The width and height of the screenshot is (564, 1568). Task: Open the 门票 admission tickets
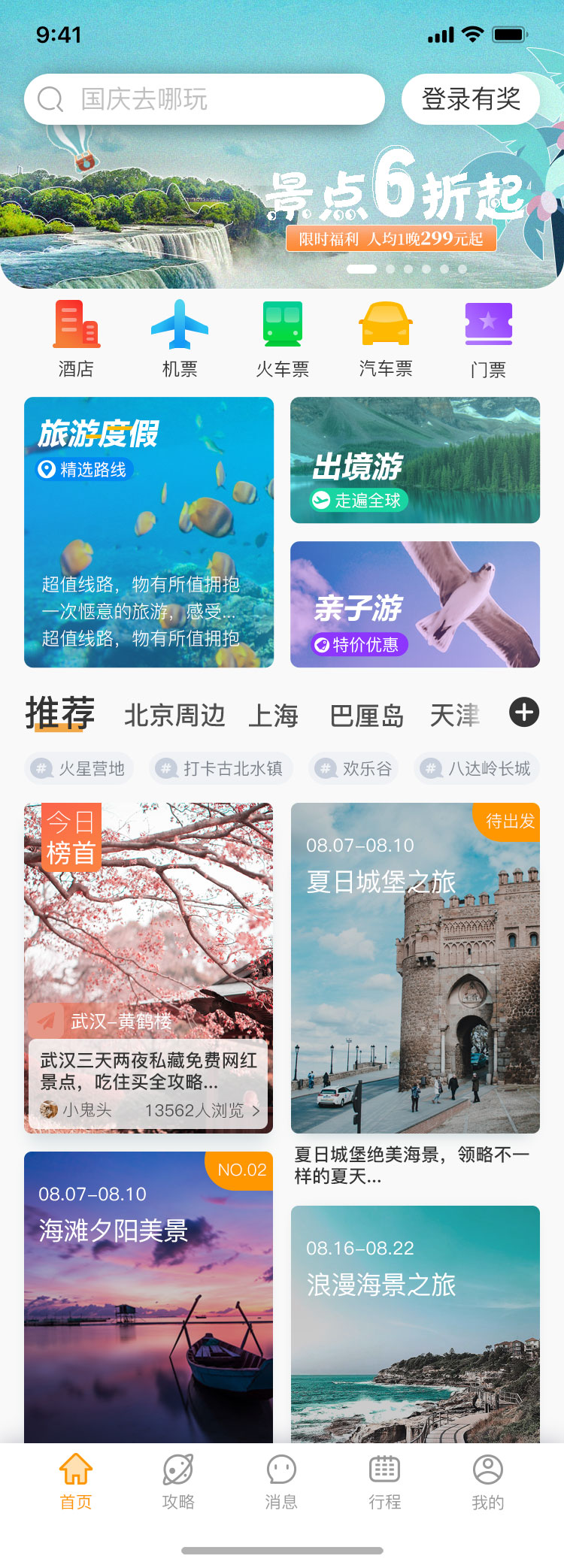click(x=488, y=338)
